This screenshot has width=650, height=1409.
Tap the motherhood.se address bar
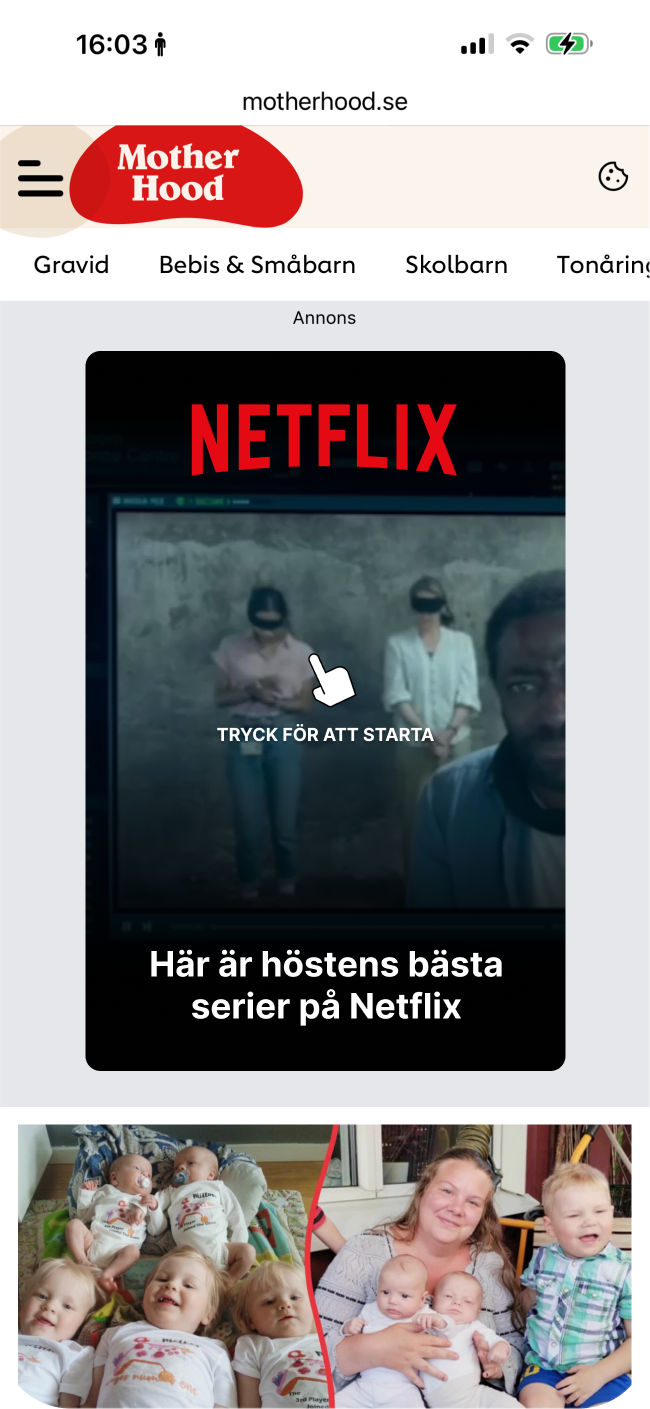[x=325, y=101]
